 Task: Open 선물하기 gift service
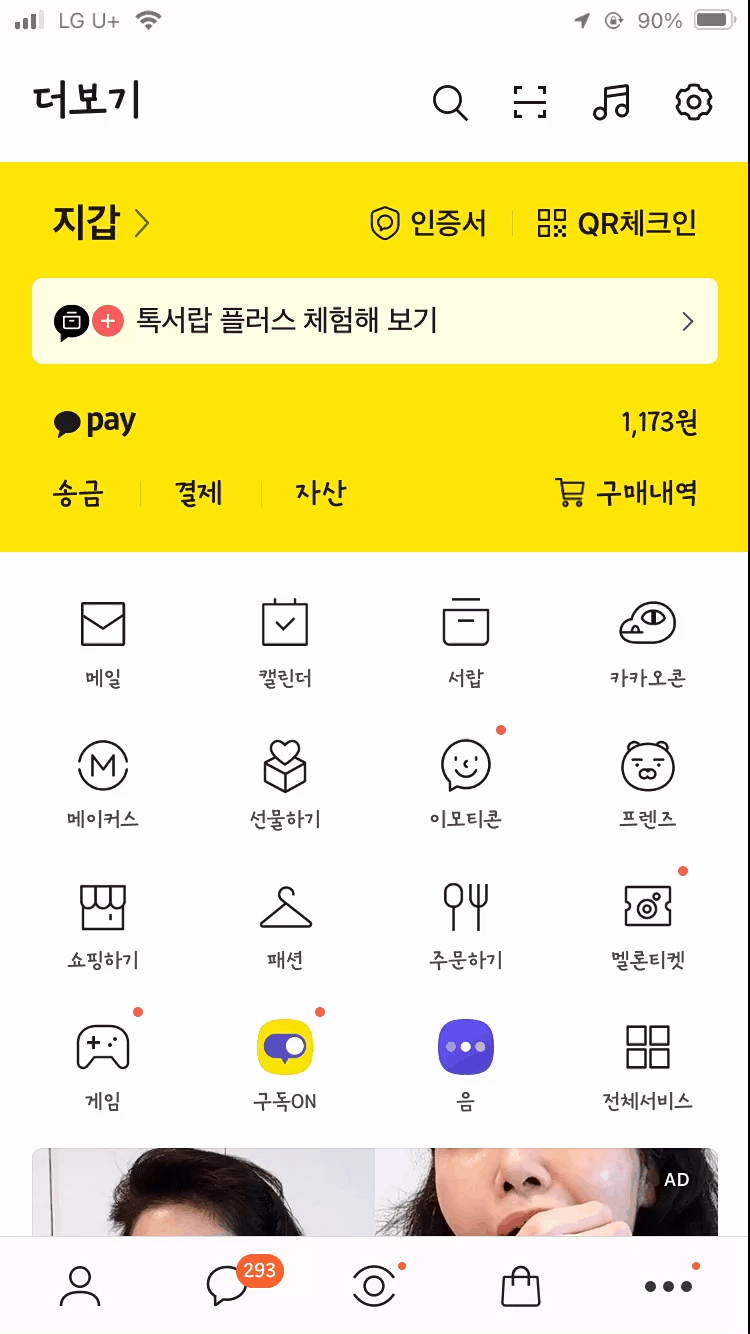click(285, 782)
